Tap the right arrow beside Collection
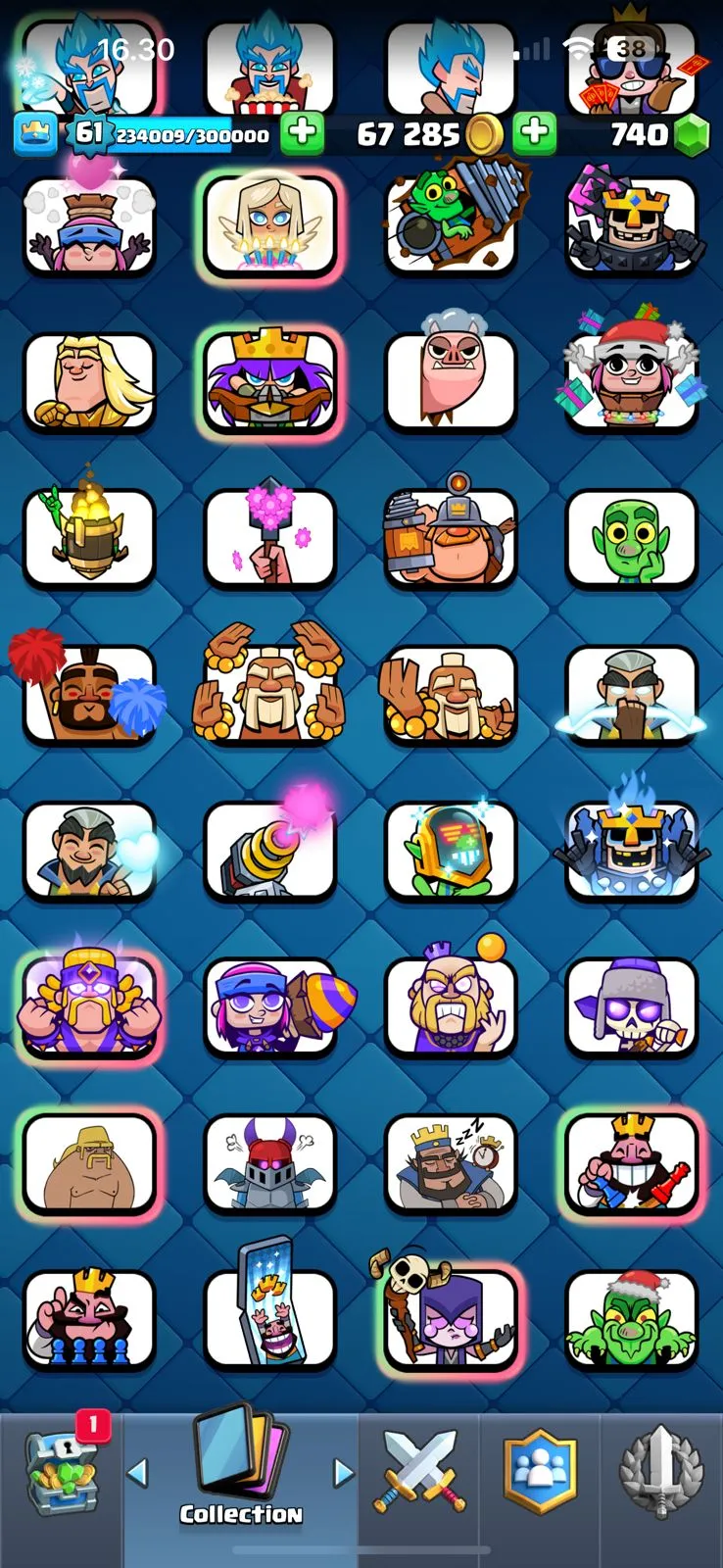Image resolution: width=723 pixels, height=1568 pixels. (x=342, y=1472)
